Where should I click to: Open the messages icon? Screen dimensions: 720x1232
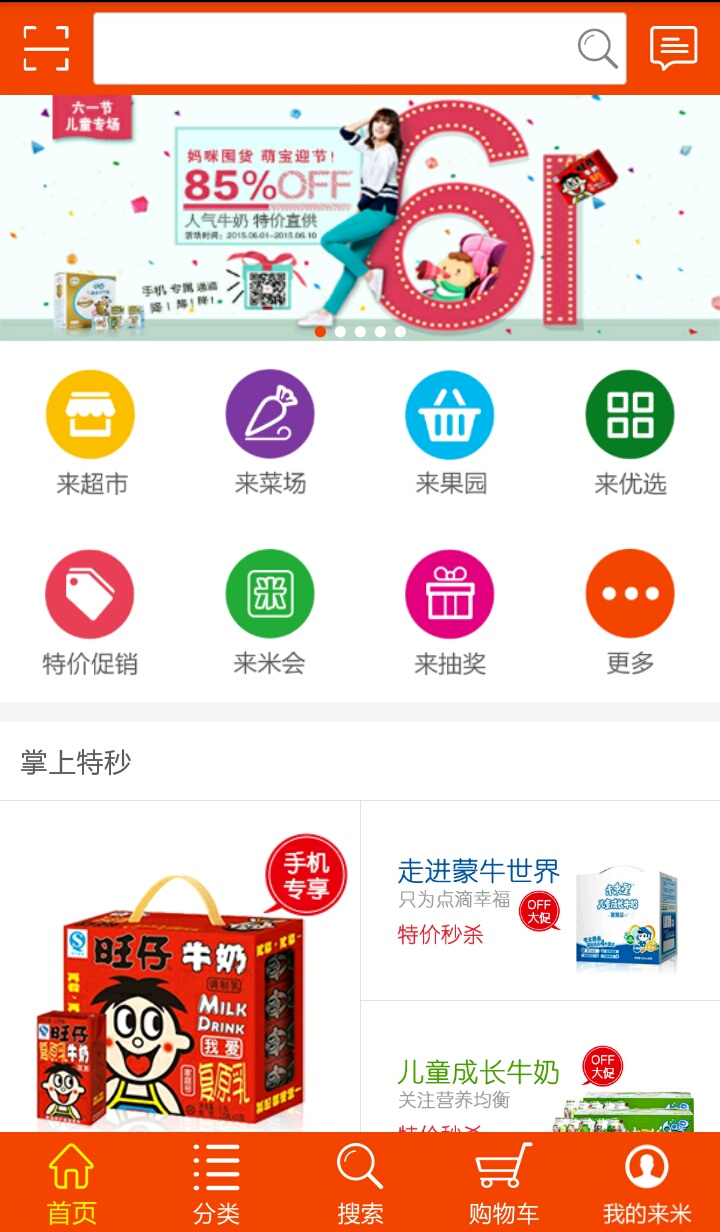click(x=673, y=47)
